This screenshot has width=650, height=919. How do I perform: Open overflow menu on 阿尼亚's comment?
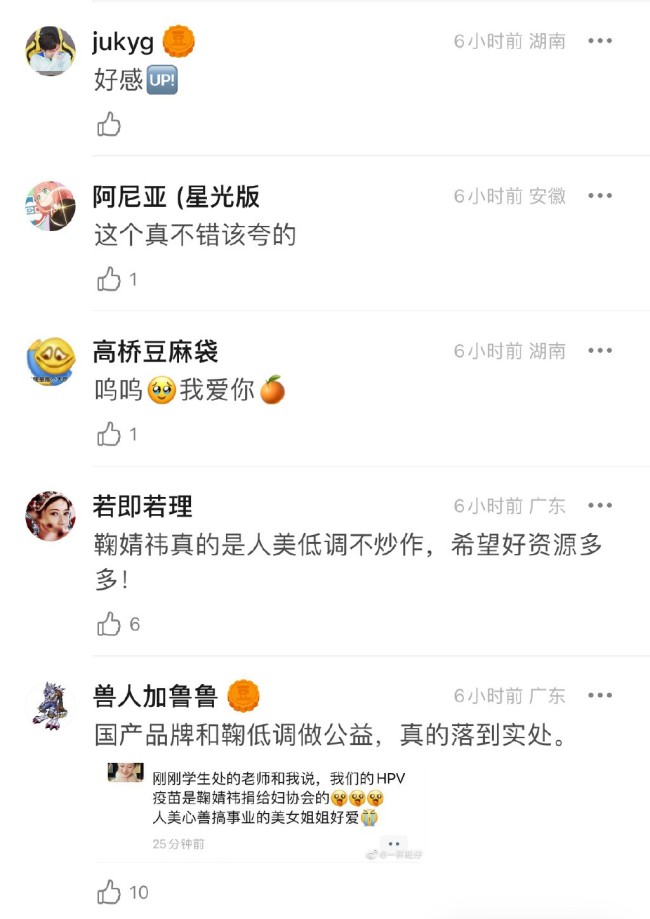599,196
